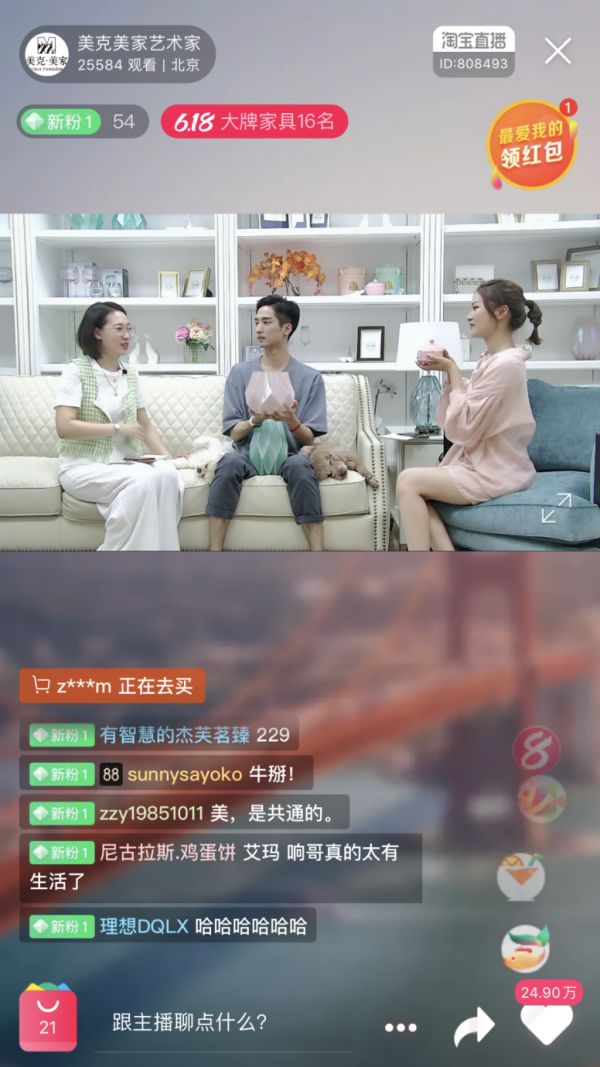600x1067 pixels.
Task: Like the stream with the heart
Action: point(547,1024)
